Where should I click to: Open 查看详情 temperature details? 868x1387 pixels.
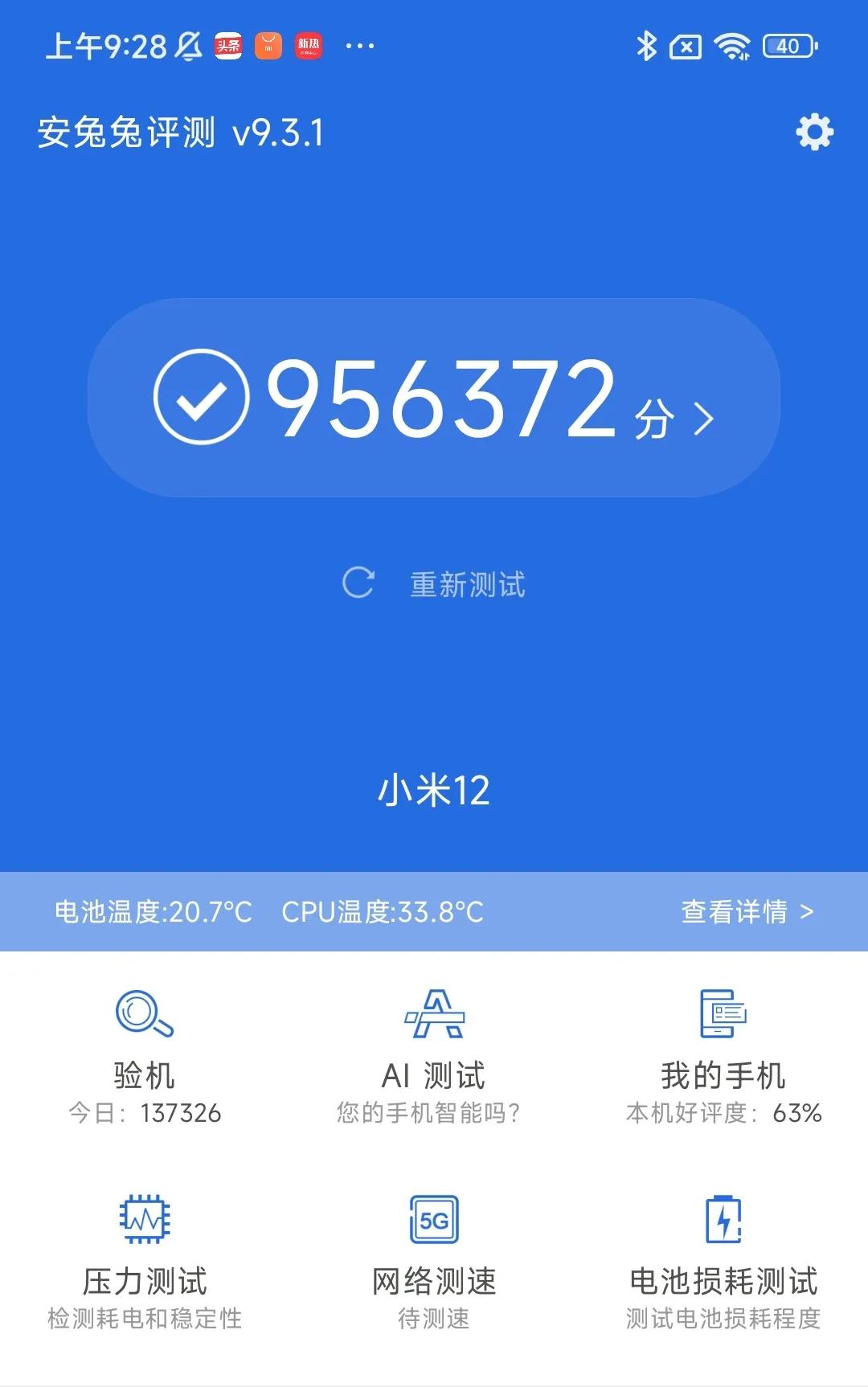coord(748,910)
